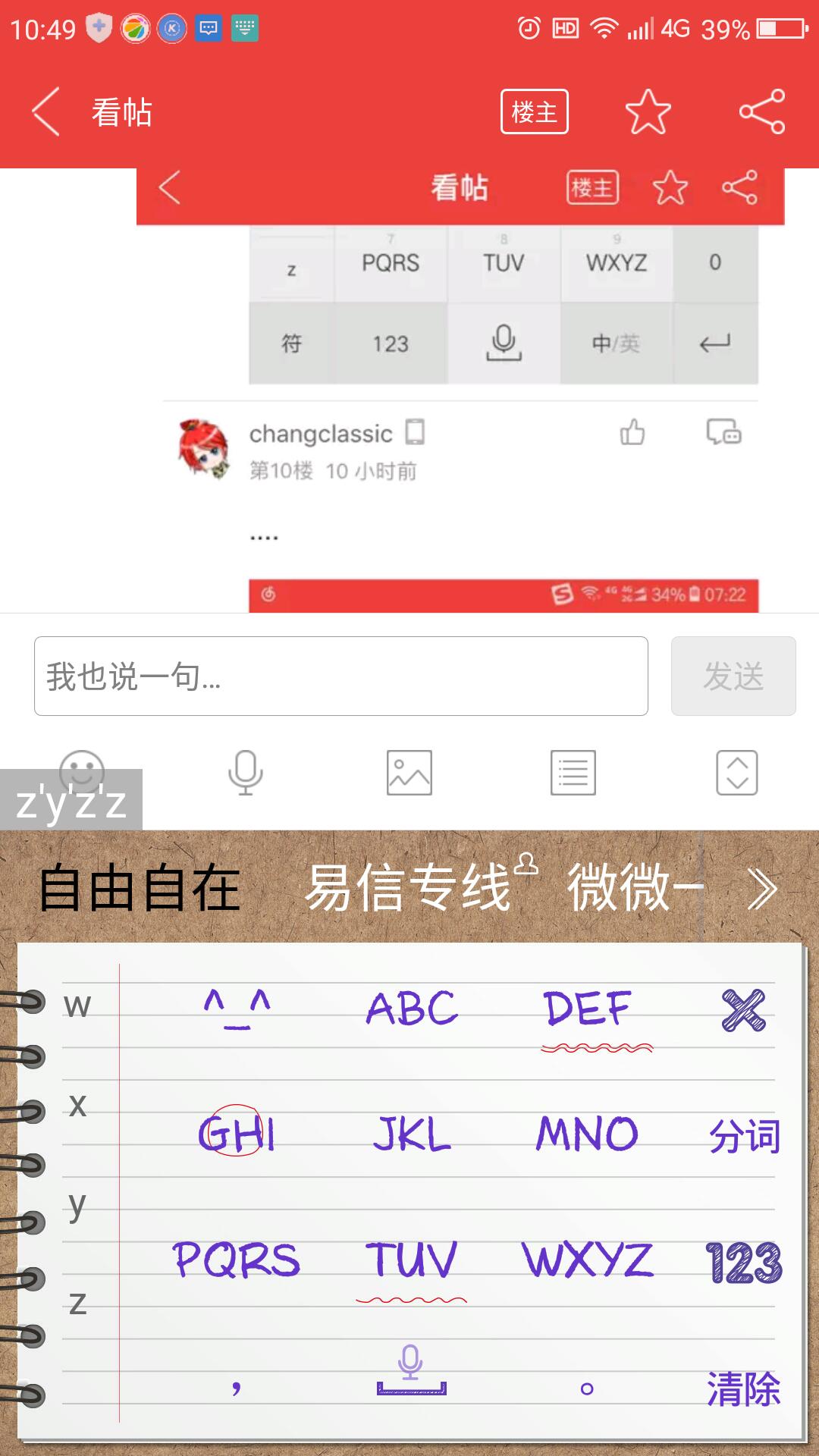
Task: Open the list icon in reply toolbar
Action: 573,773
